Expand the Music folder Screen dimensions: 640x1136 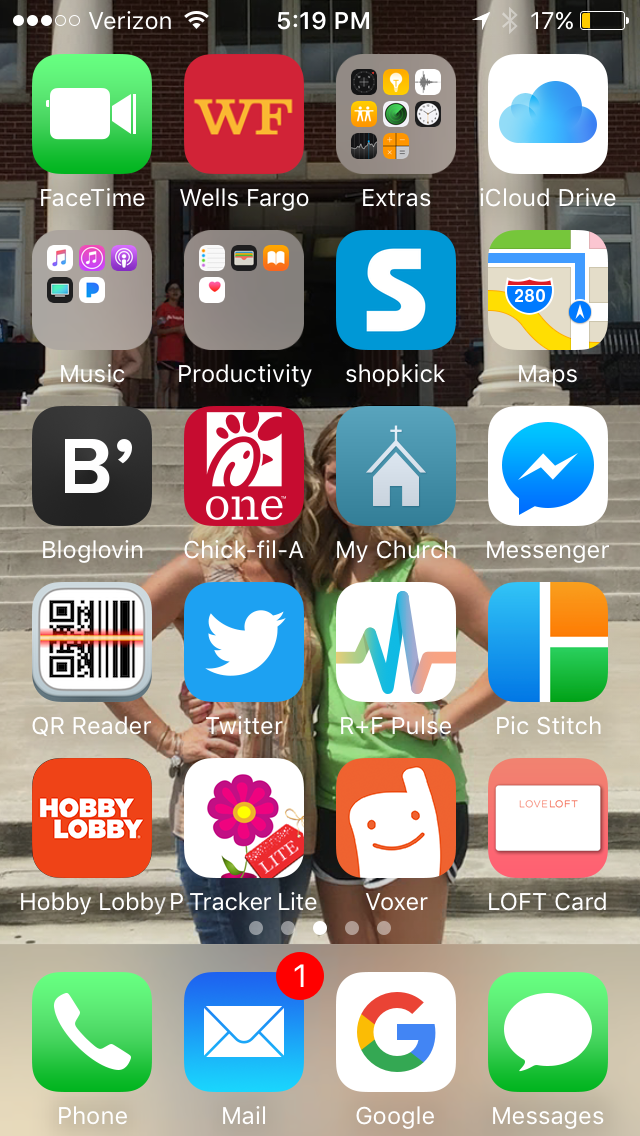[92, 290]
